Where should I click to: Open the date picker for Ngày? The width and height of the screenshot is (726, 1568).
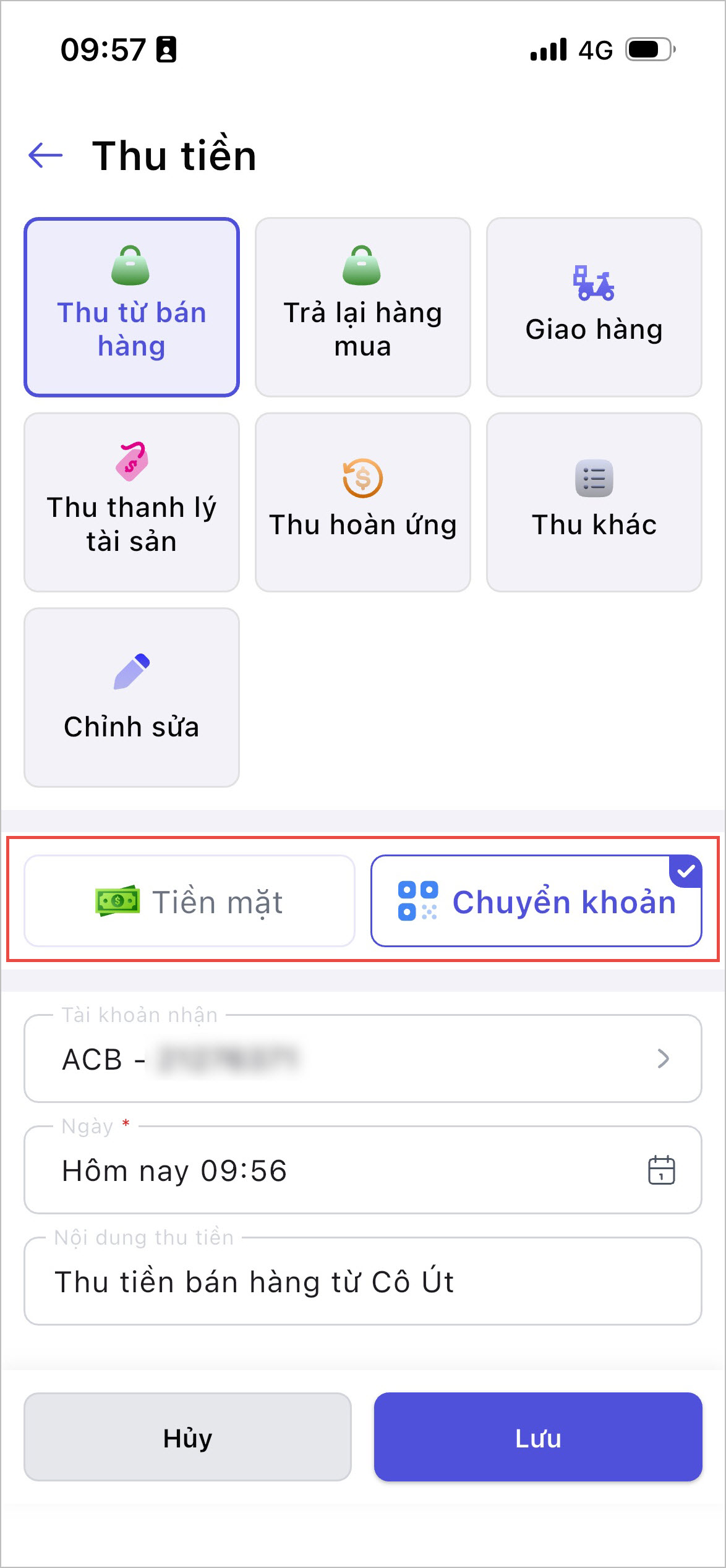[661, 1170]
